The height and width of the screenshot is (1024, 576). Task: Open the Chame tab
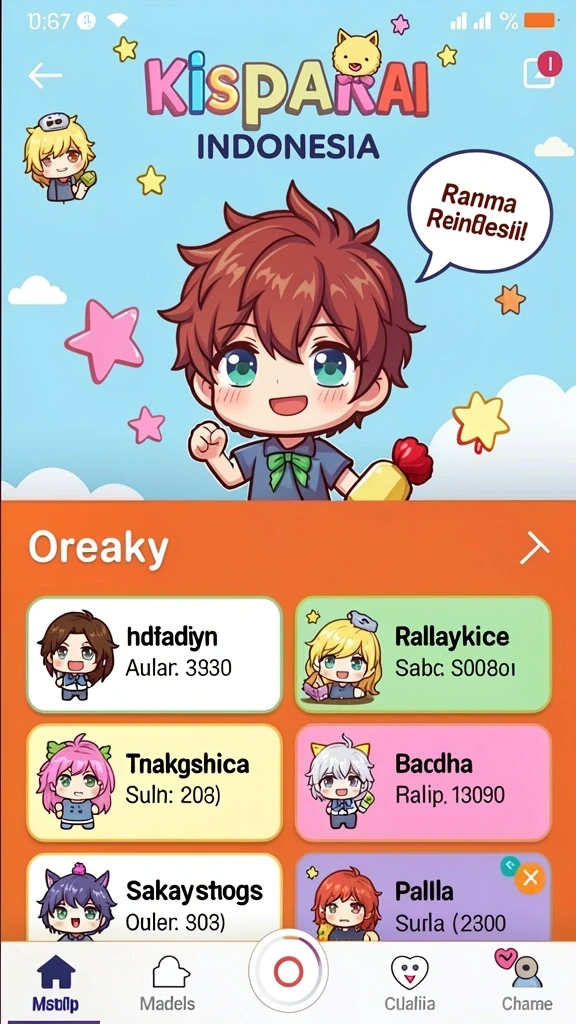click(526, 983)
